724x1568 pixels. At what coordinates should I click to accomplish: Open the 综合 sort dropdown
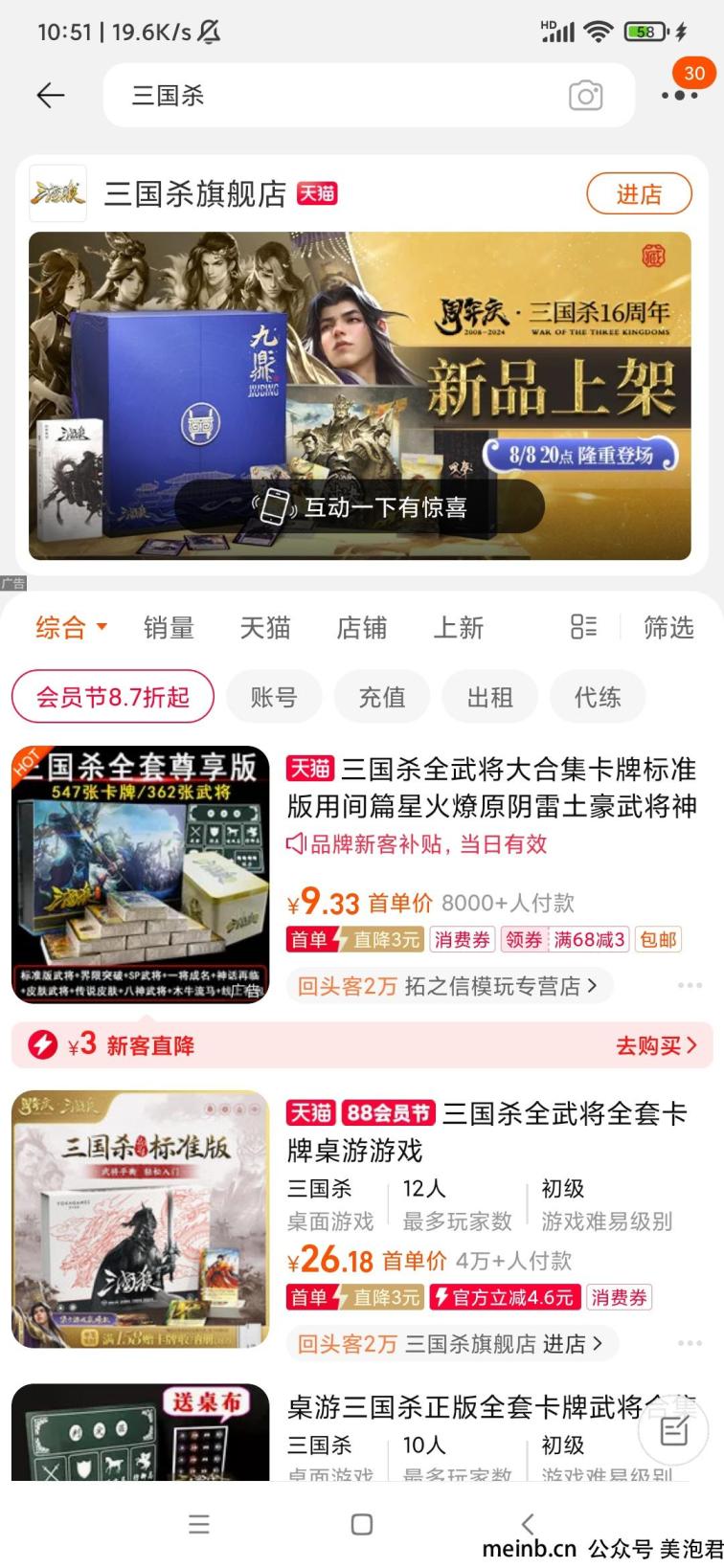(71, 628)
